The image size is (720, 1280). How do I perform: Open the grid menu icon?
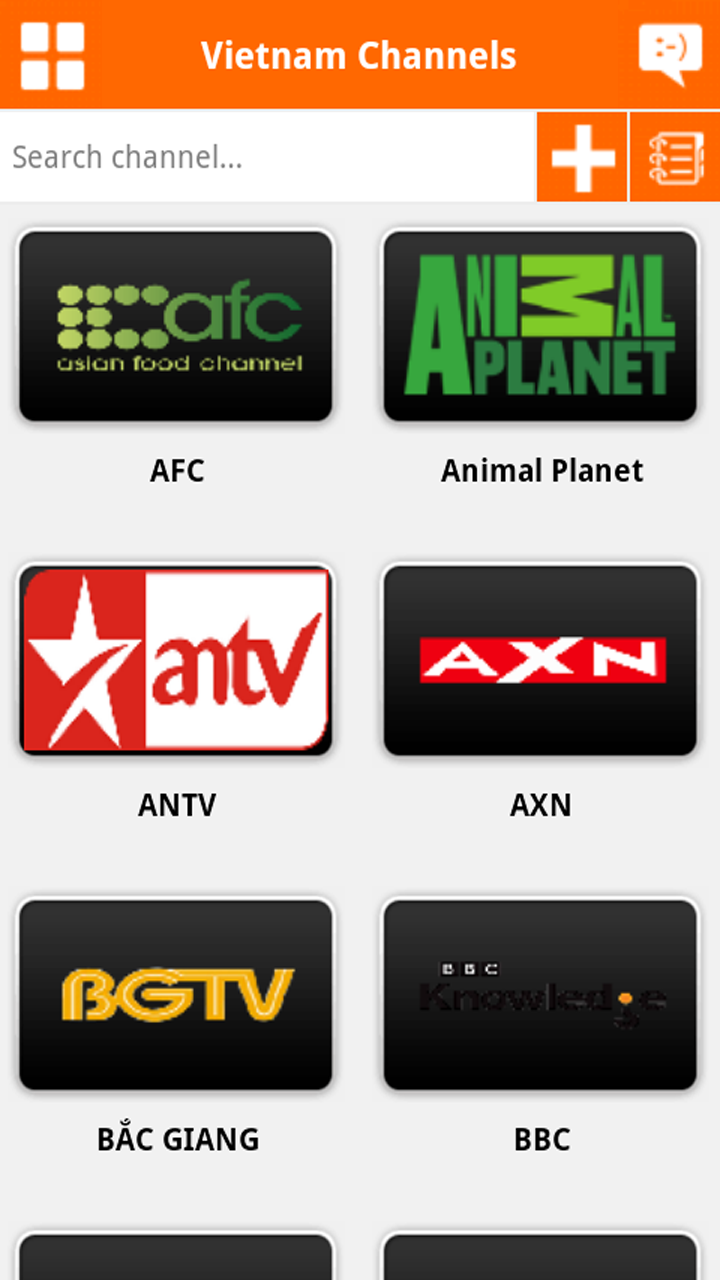(x=53, y=56)
